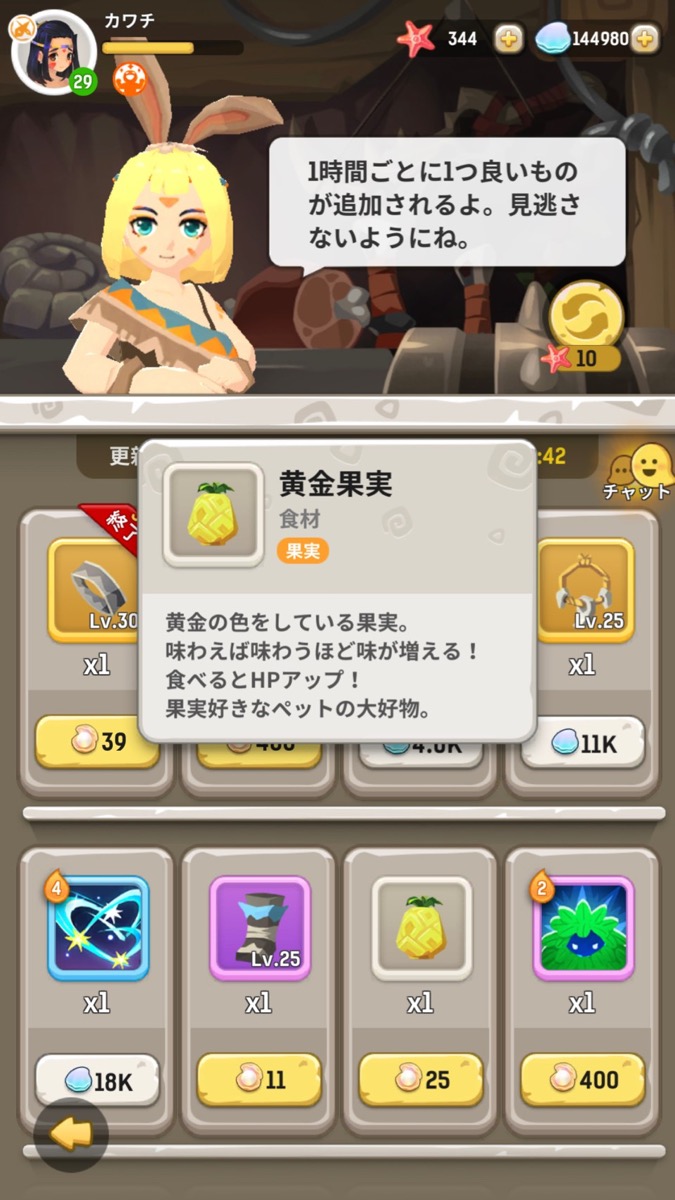This screenshot has height=1200, width=675.
Task: Add more starfish currency
Action: (509, 39)
